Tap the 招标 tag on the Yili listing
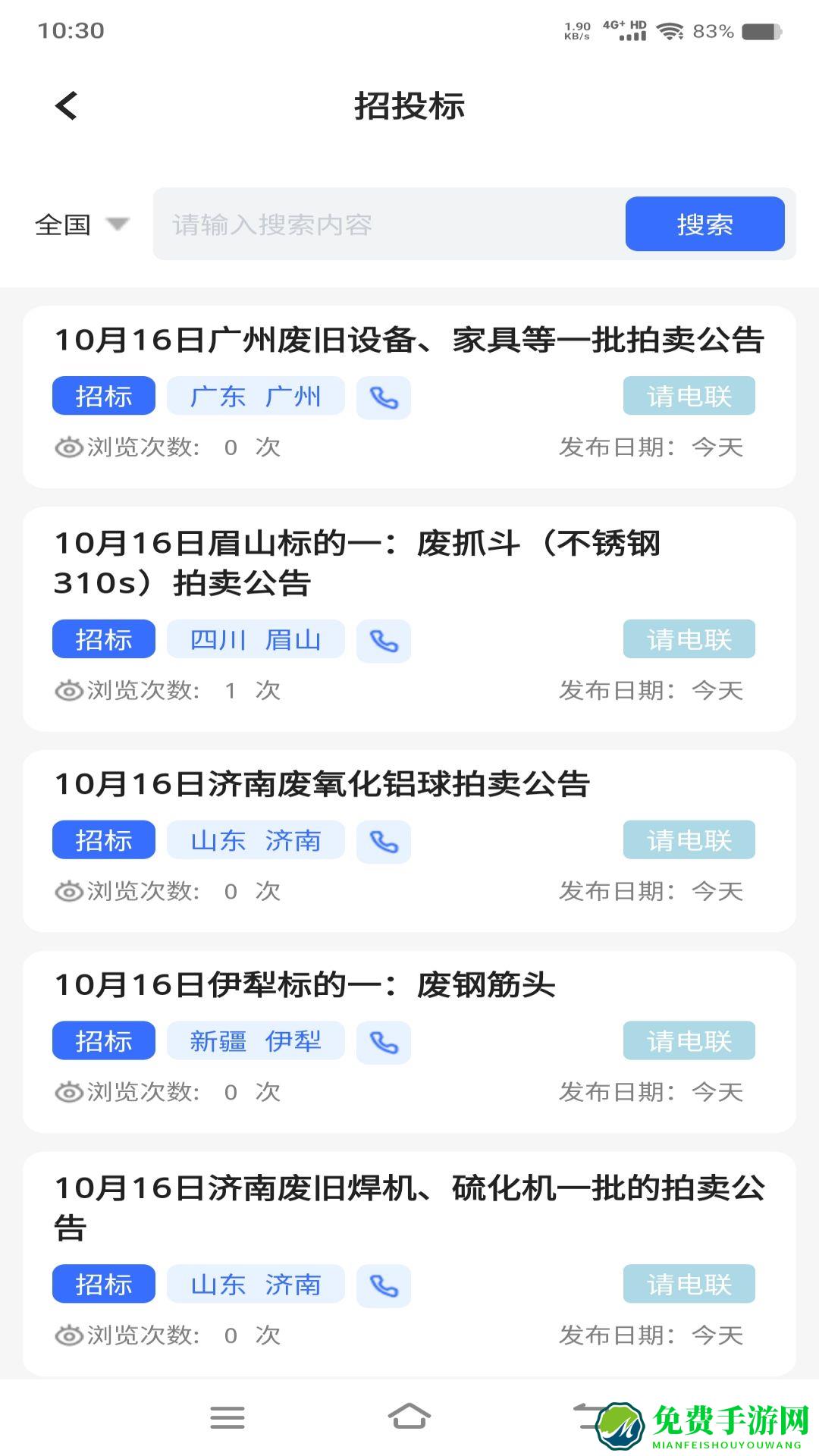 103,1041
